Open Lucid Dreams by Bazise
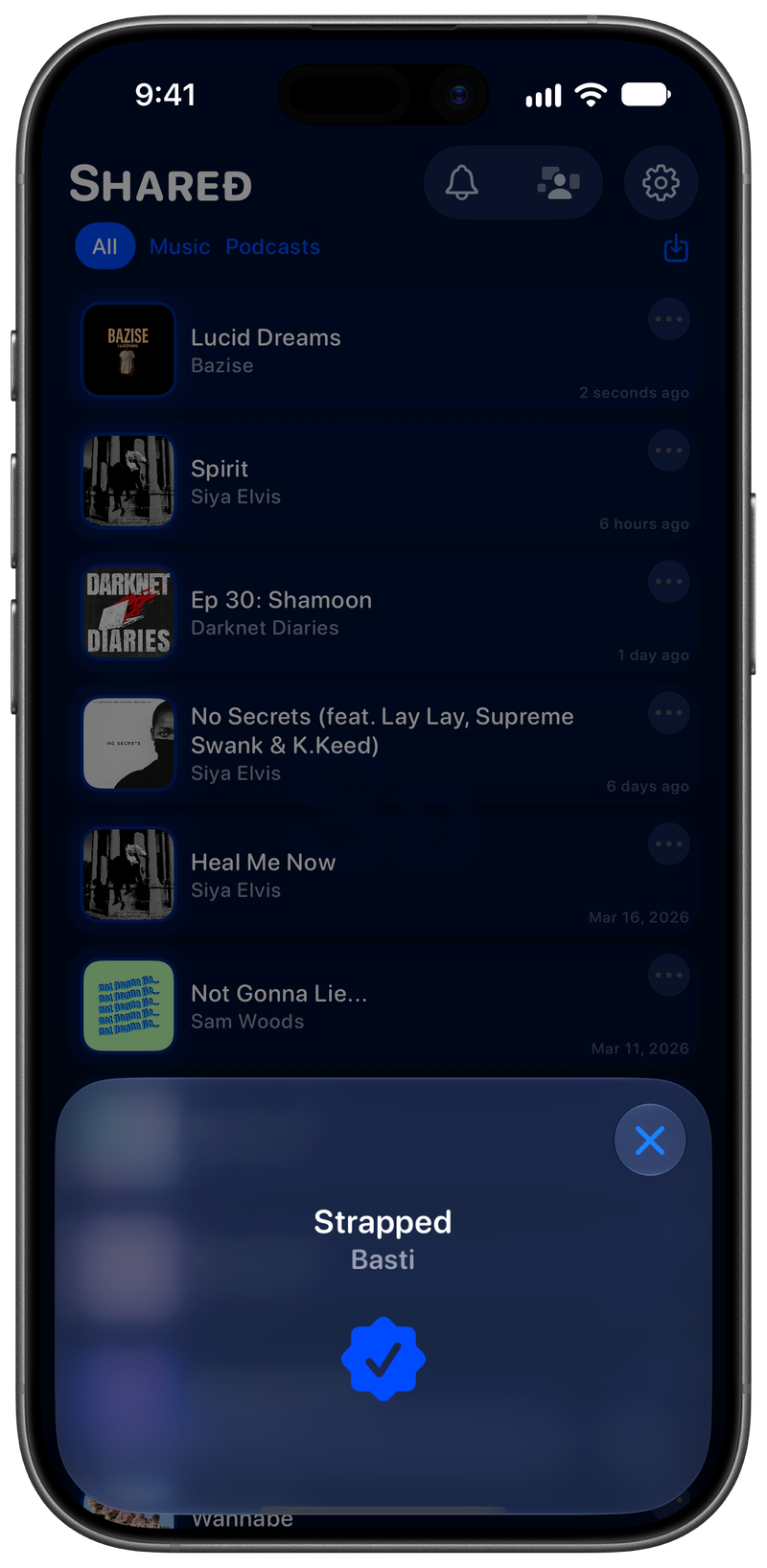The height and width of the screenshot is (1568, 767). click(383, 350)
